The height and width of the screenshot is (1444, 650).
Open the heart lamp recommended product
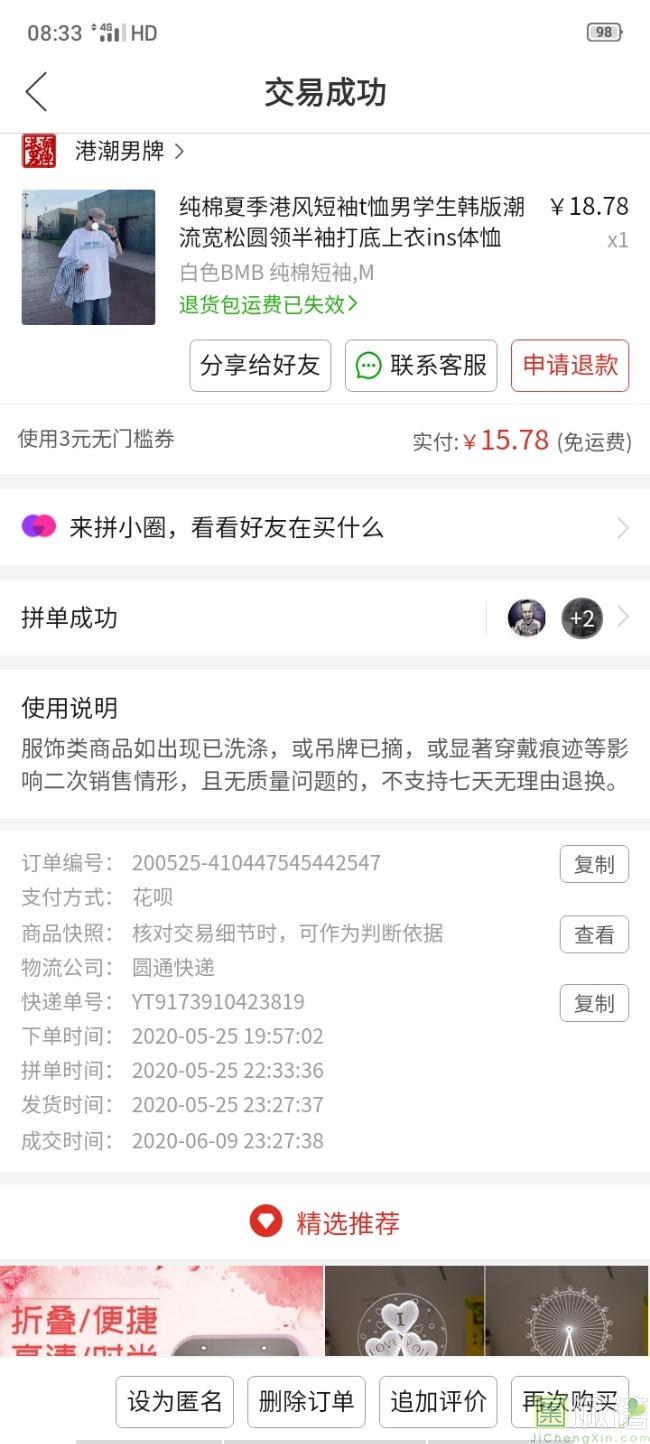[404, 1310]
